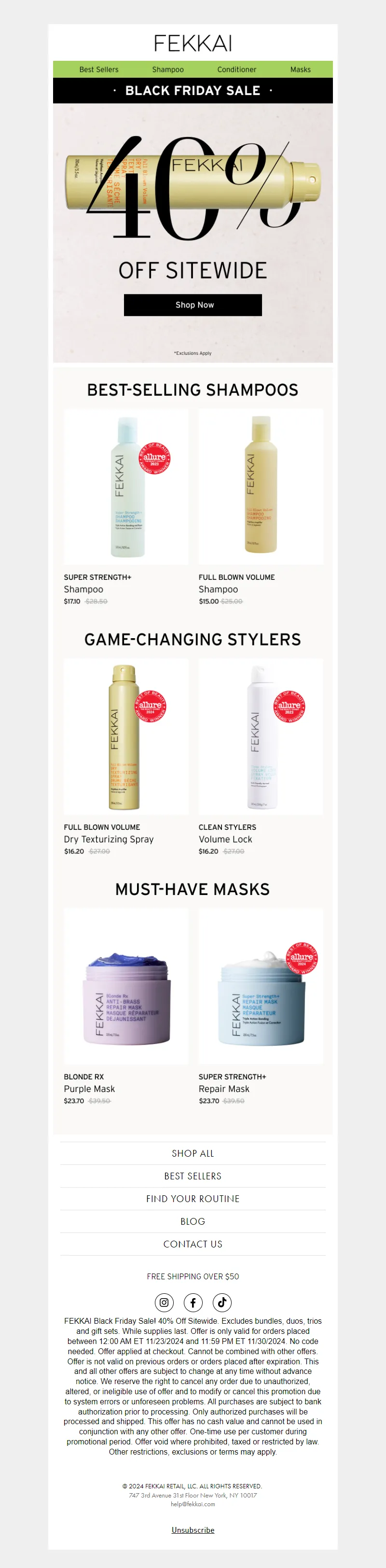Open the Facebook page icon
386x1568 pixels.
[x=193, y=1302]
